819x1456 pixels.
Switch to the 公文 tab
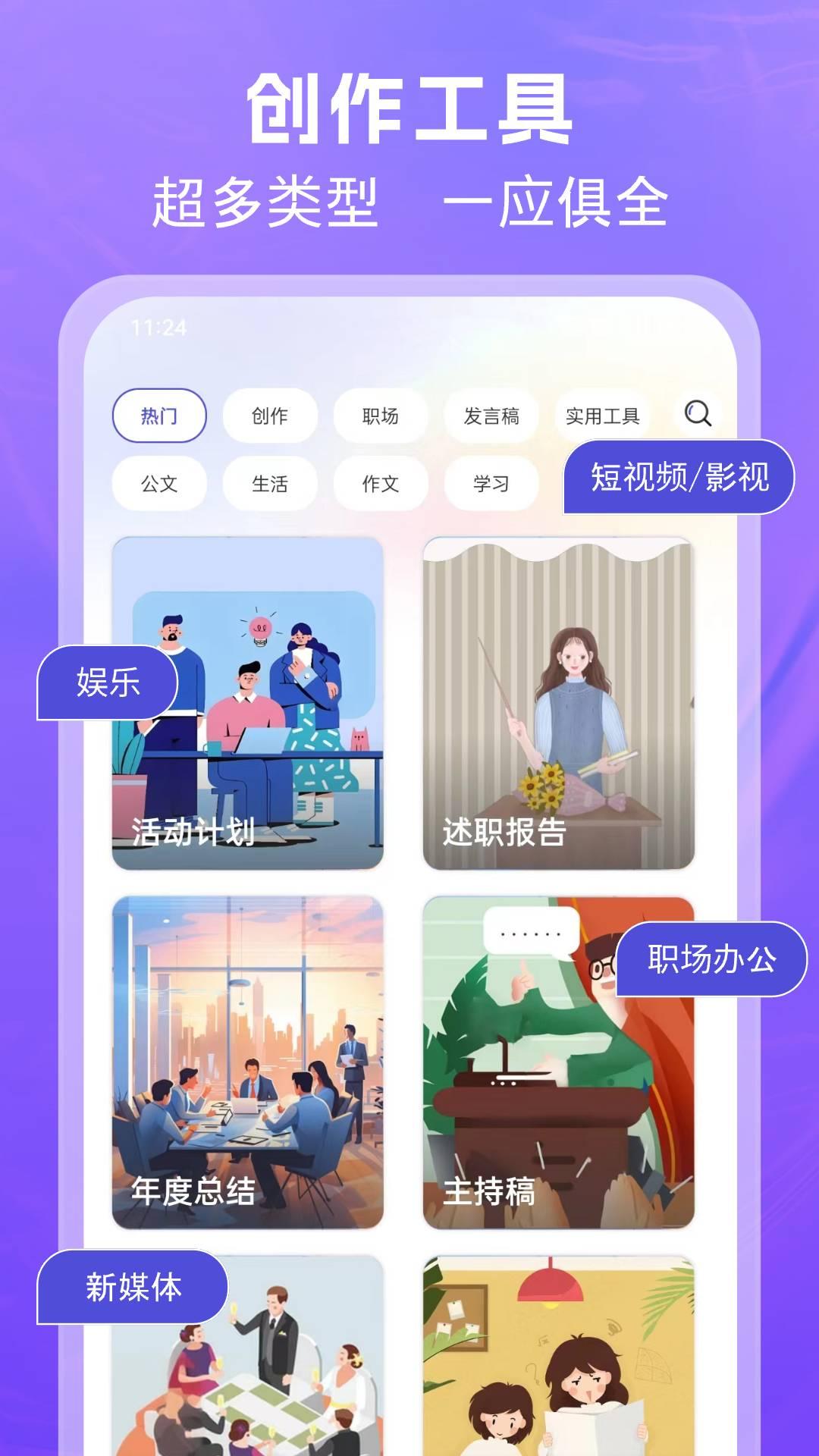[160, 483]
